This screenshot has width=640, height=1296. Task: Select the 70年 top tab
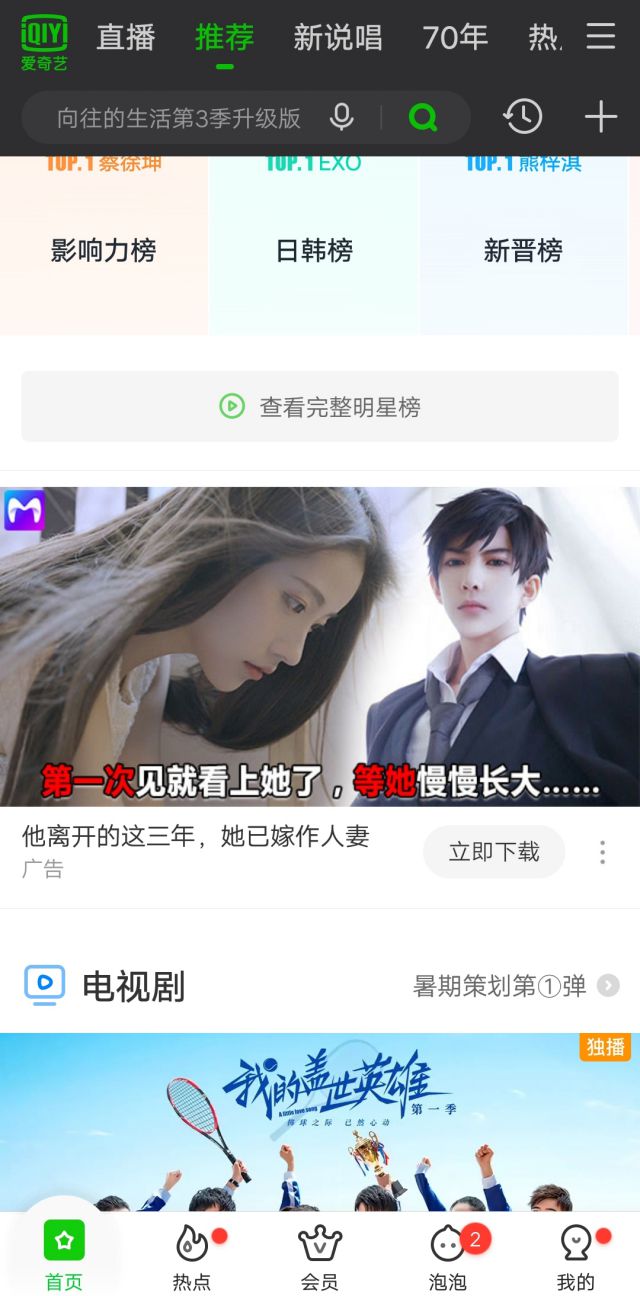click(455, 38)
